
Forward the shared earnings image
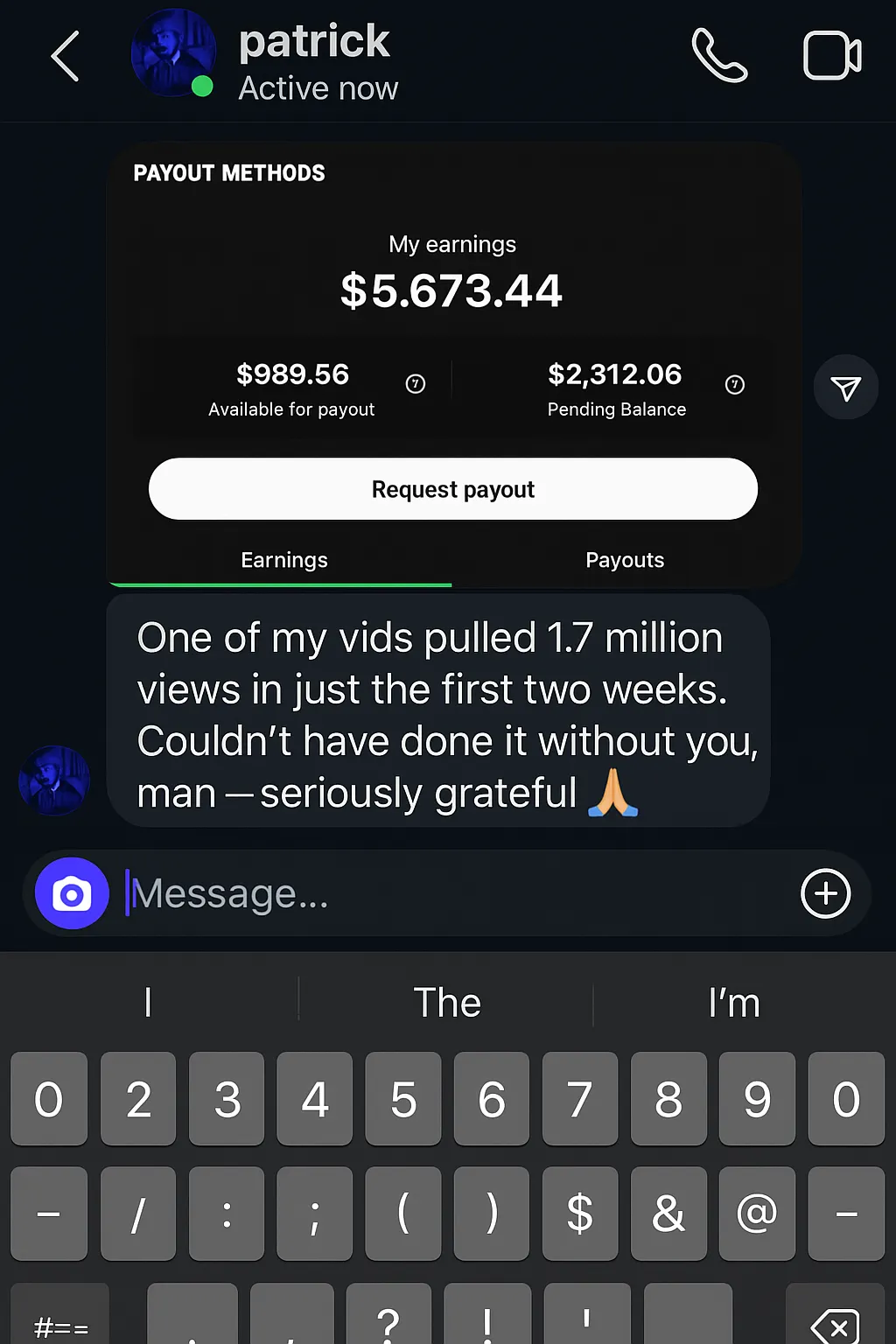(x=845, y=388)
